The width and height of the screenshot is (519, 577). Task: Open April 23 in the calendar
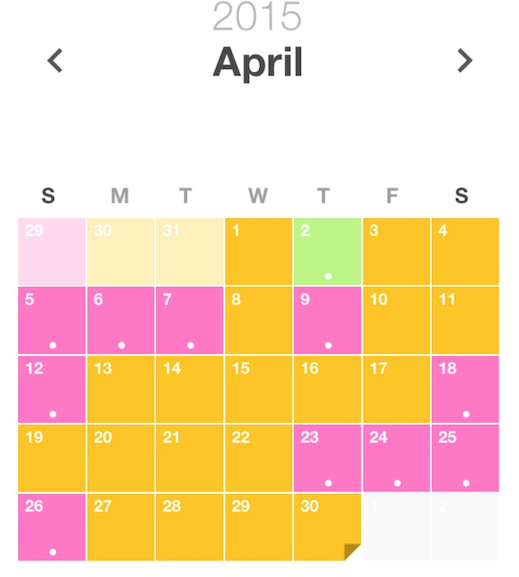327,458
